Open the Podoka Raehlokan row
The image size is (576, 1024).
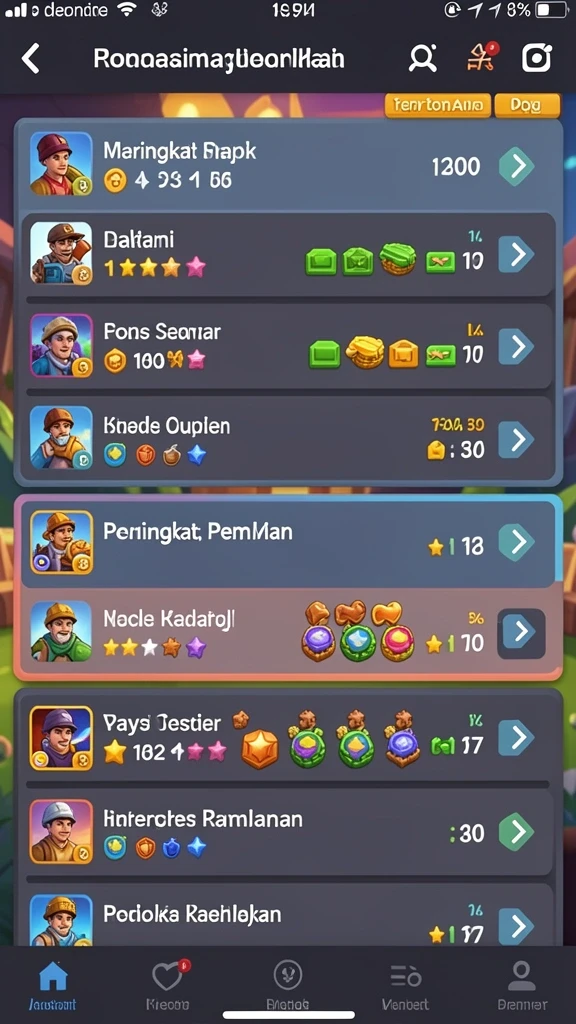tap(288, 916)
